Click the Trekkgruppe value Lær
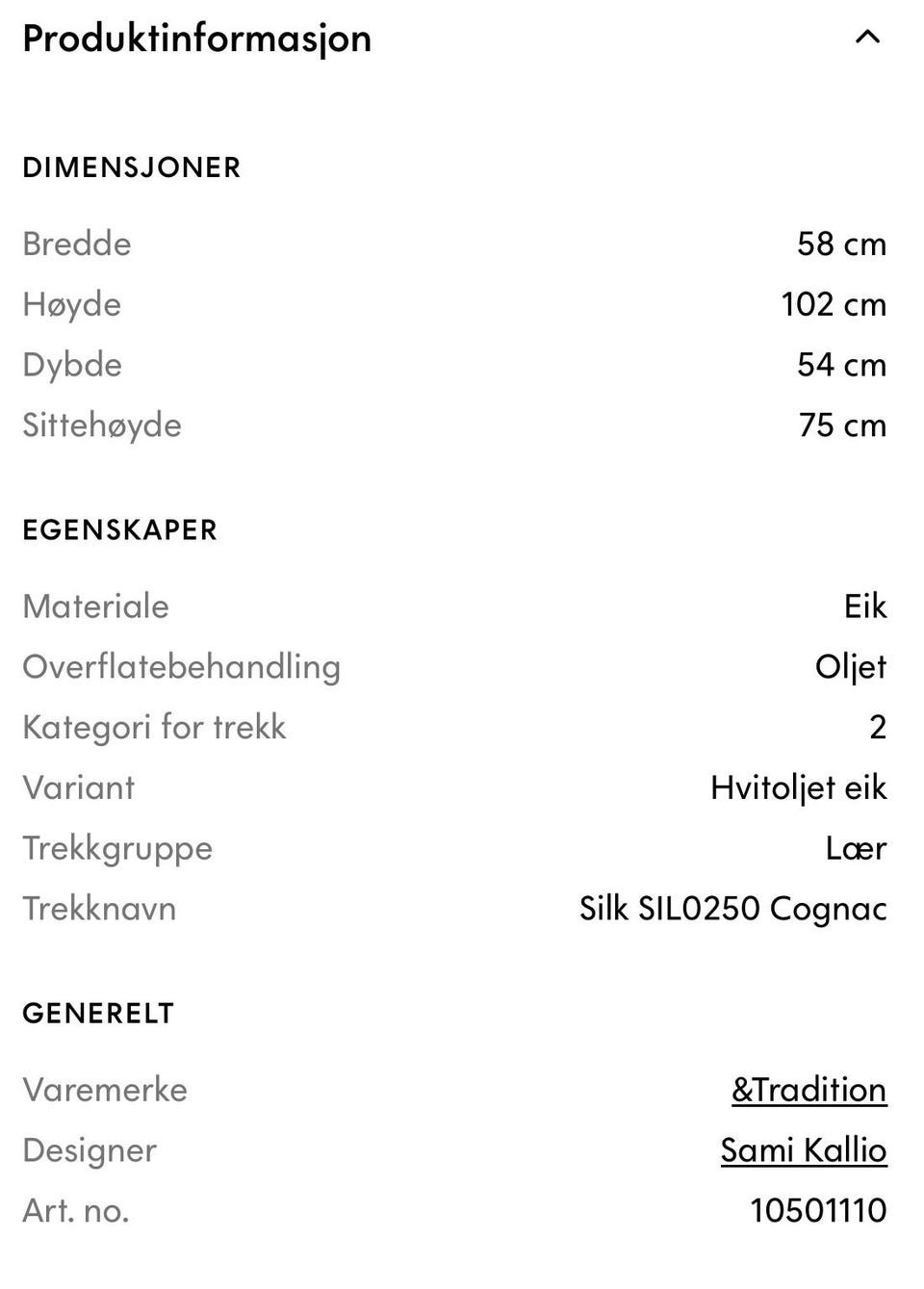 pyautogui.click(x=857, y=847)
